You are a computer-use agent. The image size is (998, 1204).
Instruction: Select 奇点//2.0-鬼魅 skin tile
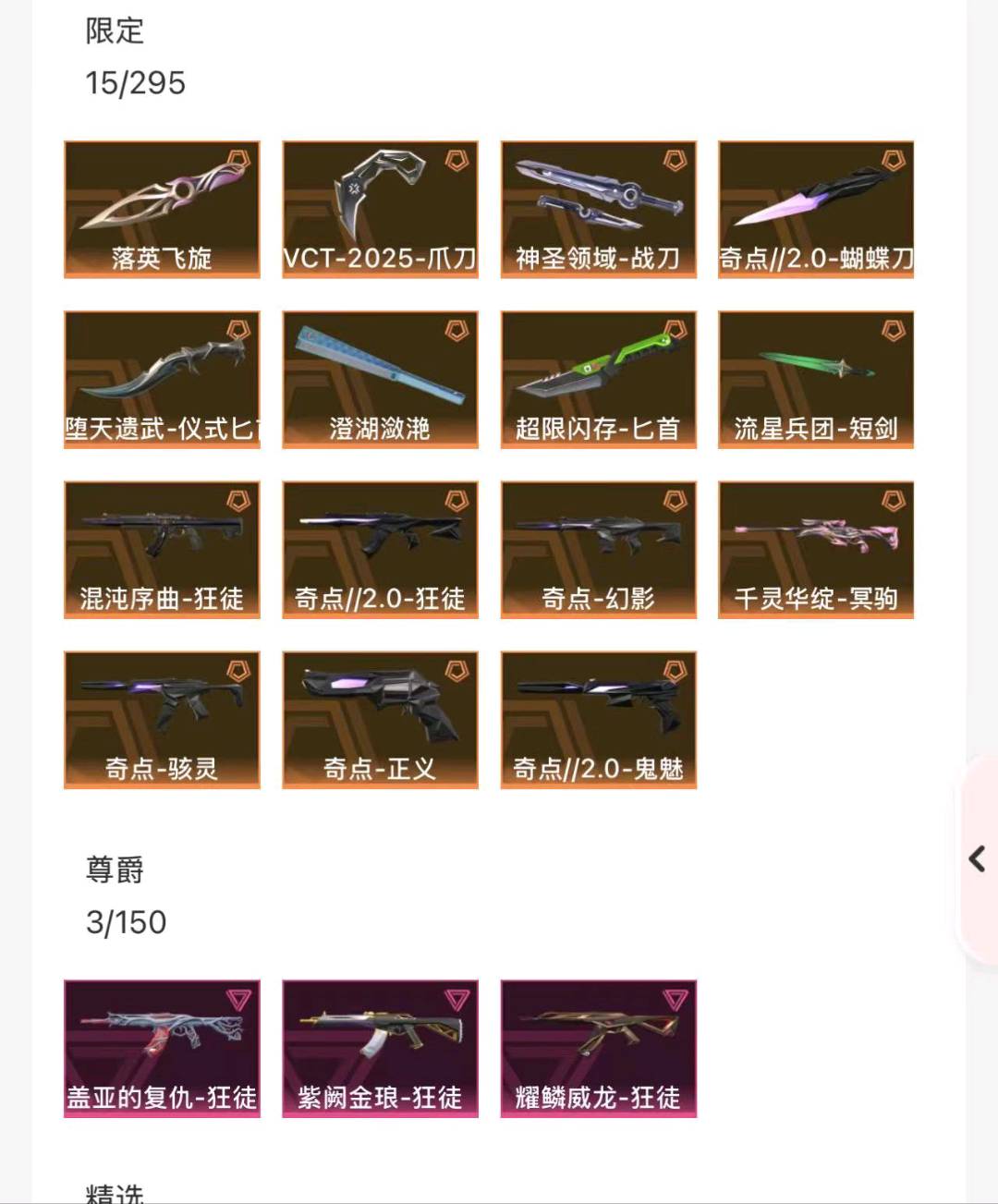598,719
